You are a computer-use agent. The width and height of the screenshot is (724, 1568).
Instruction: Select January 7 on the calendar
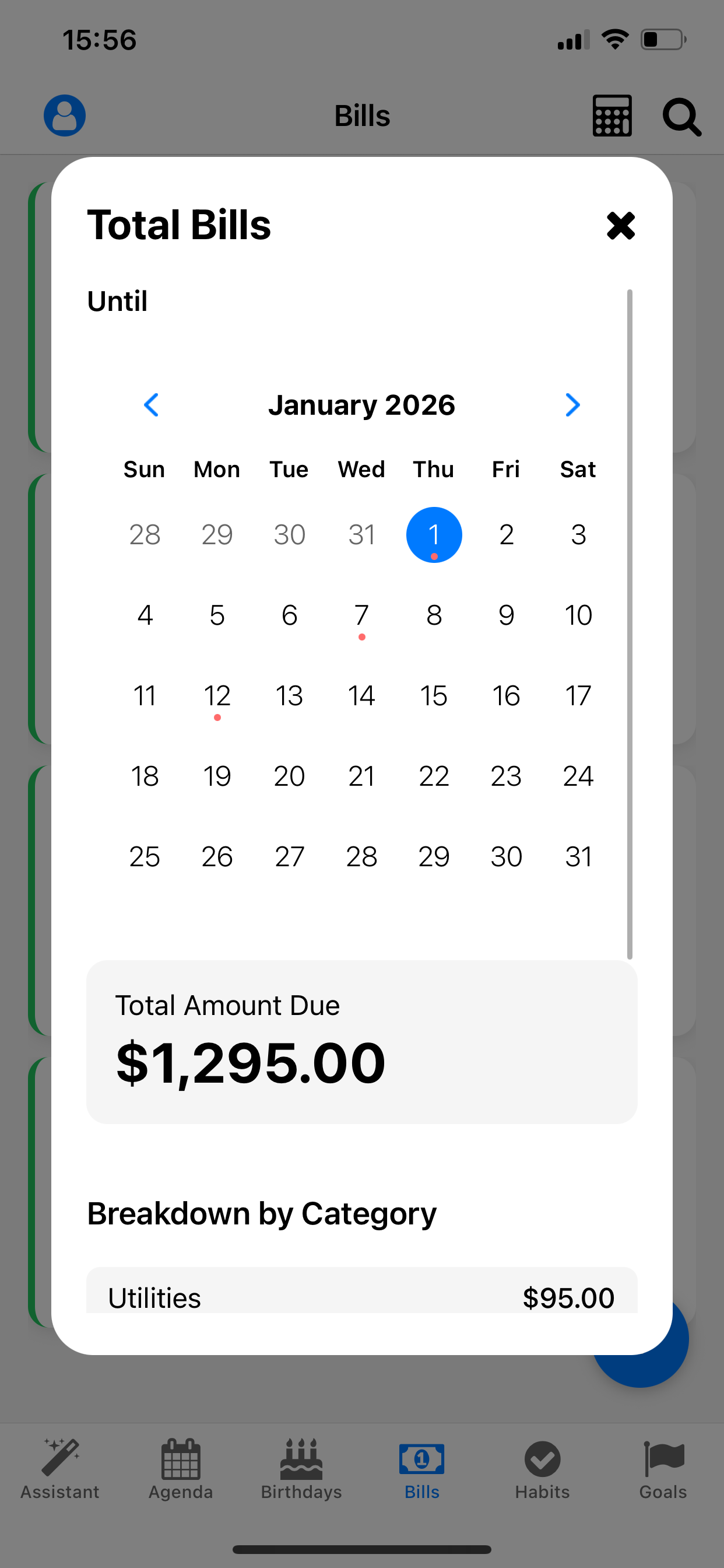[361, 615]
